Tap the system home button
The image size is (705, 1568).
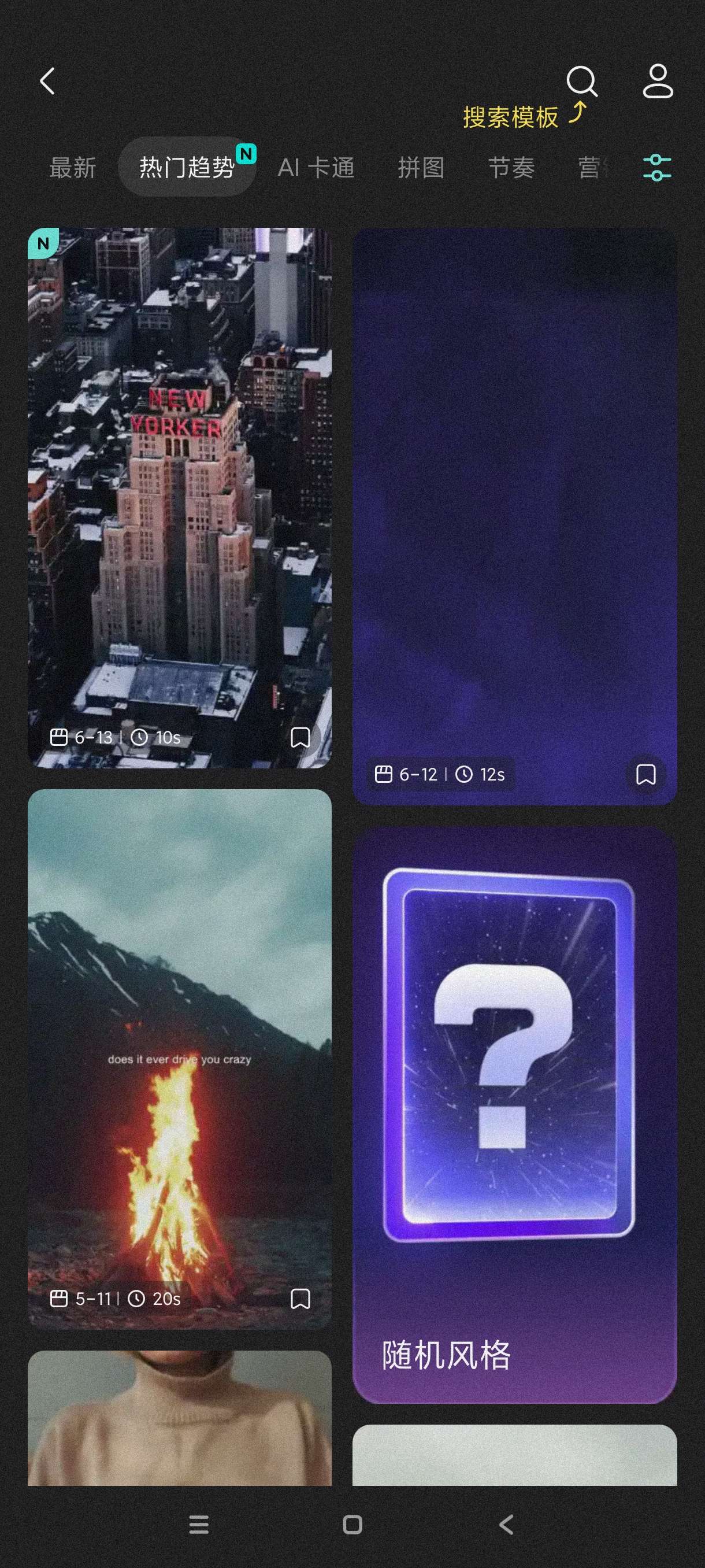pyautogui.click(x=352, y=1524)
